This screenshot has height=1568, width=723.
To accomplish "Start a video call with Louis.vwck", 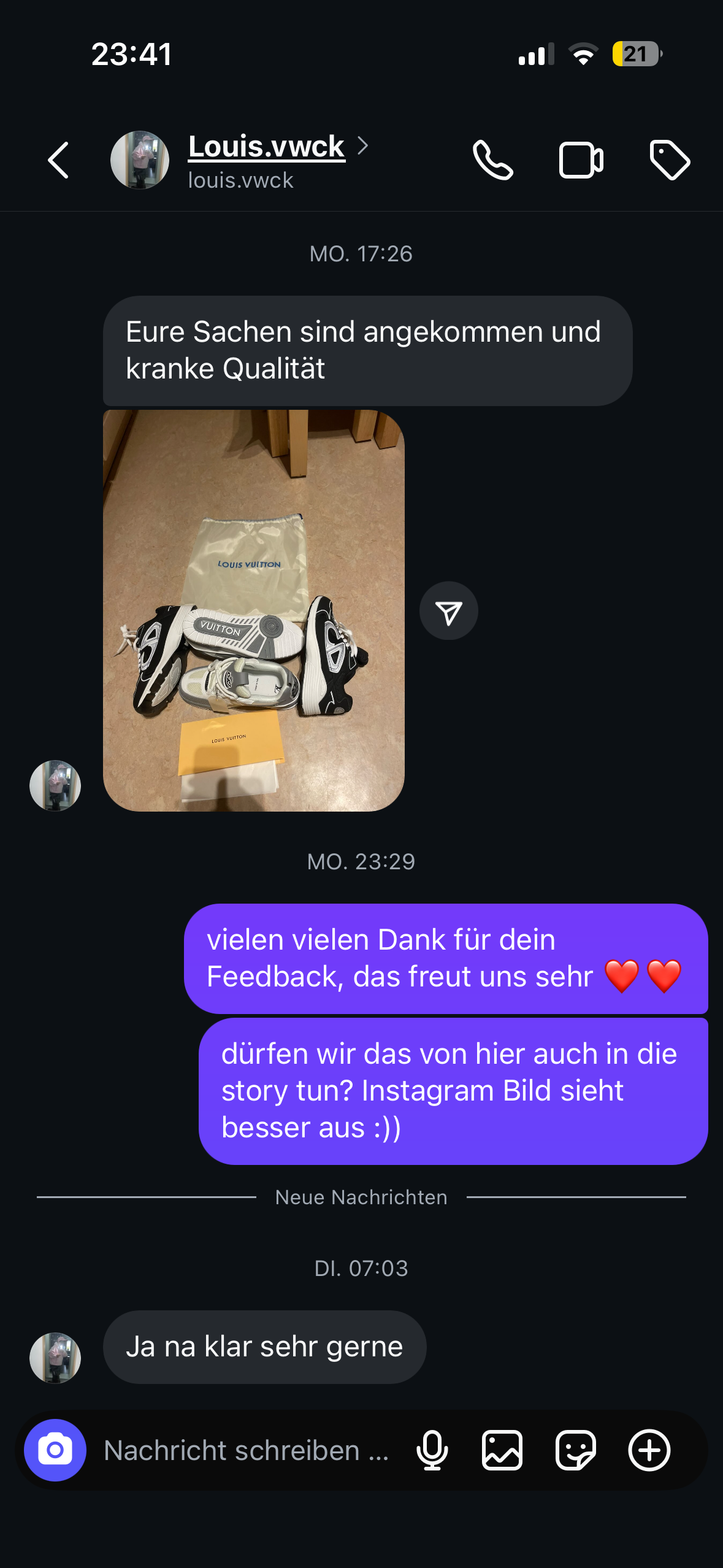I will click(581, 161).
